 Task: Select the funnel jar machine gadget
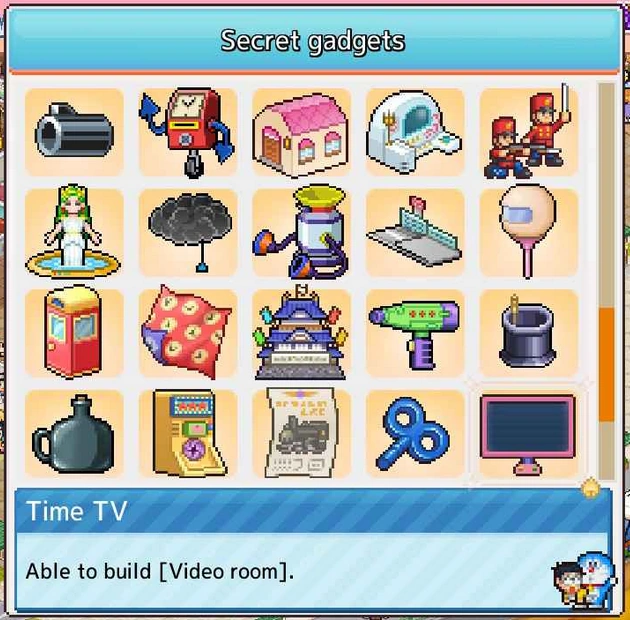click(x=301, y=233)
